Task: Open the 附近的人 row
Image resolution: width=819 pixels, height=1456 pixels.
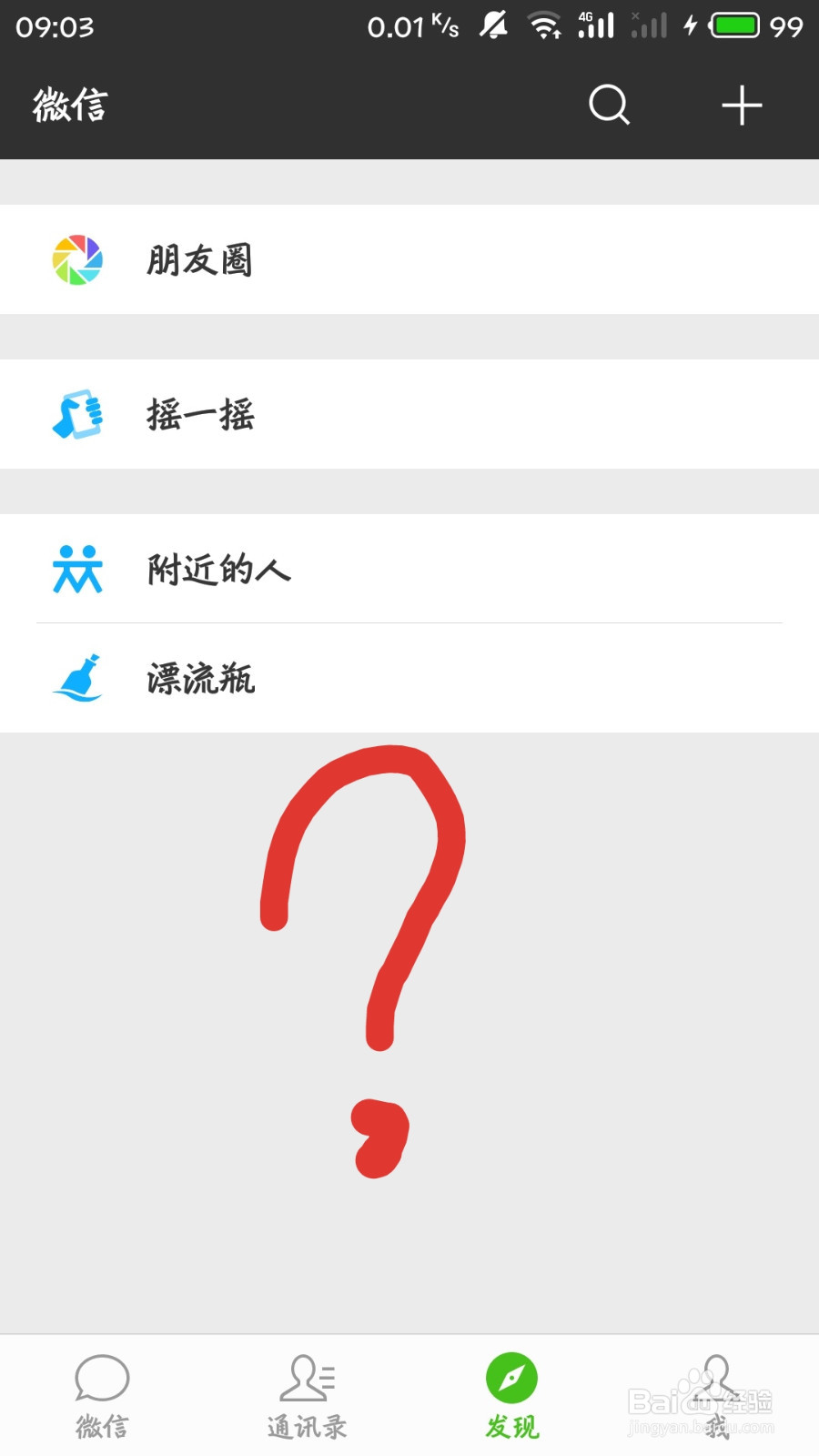Action: click(218, 571)
